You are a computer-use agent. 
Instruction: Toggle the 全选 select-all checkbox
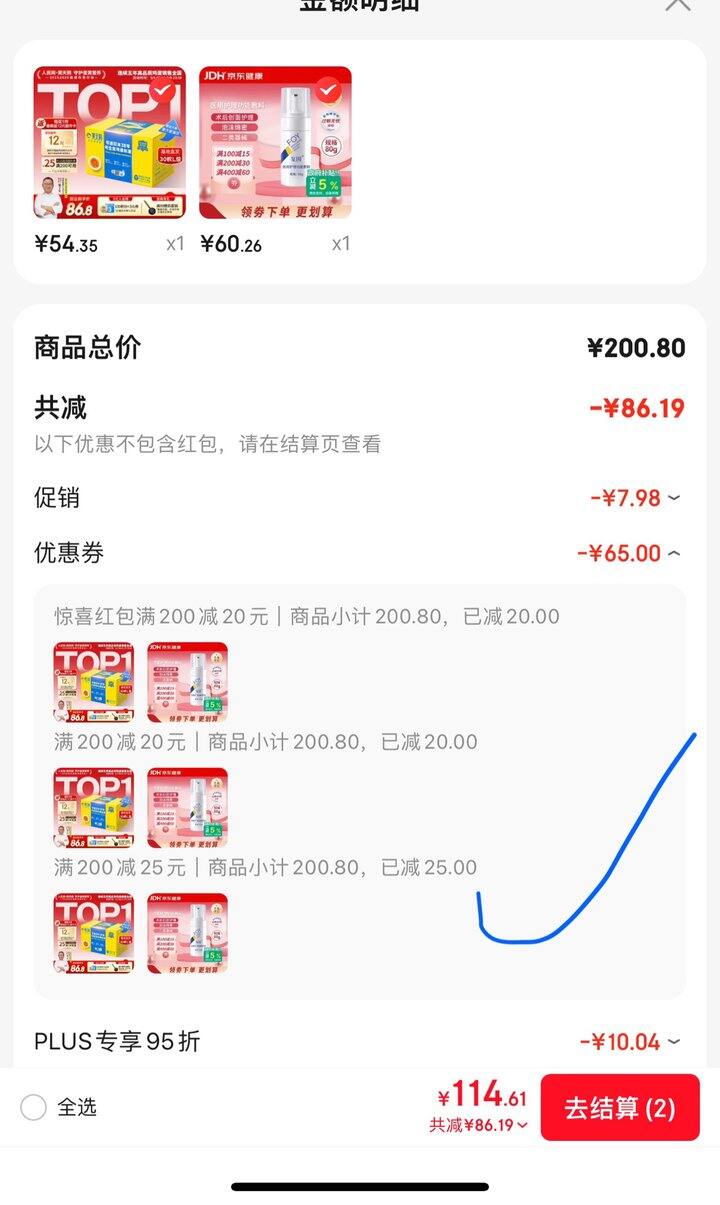(34, 1107)
